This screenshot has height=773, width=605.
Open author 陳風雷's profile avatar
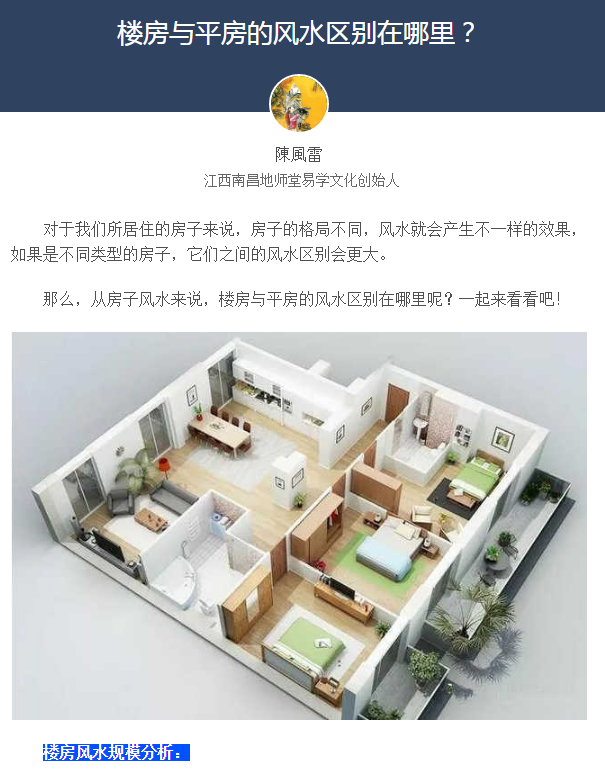tap(299, 103)
